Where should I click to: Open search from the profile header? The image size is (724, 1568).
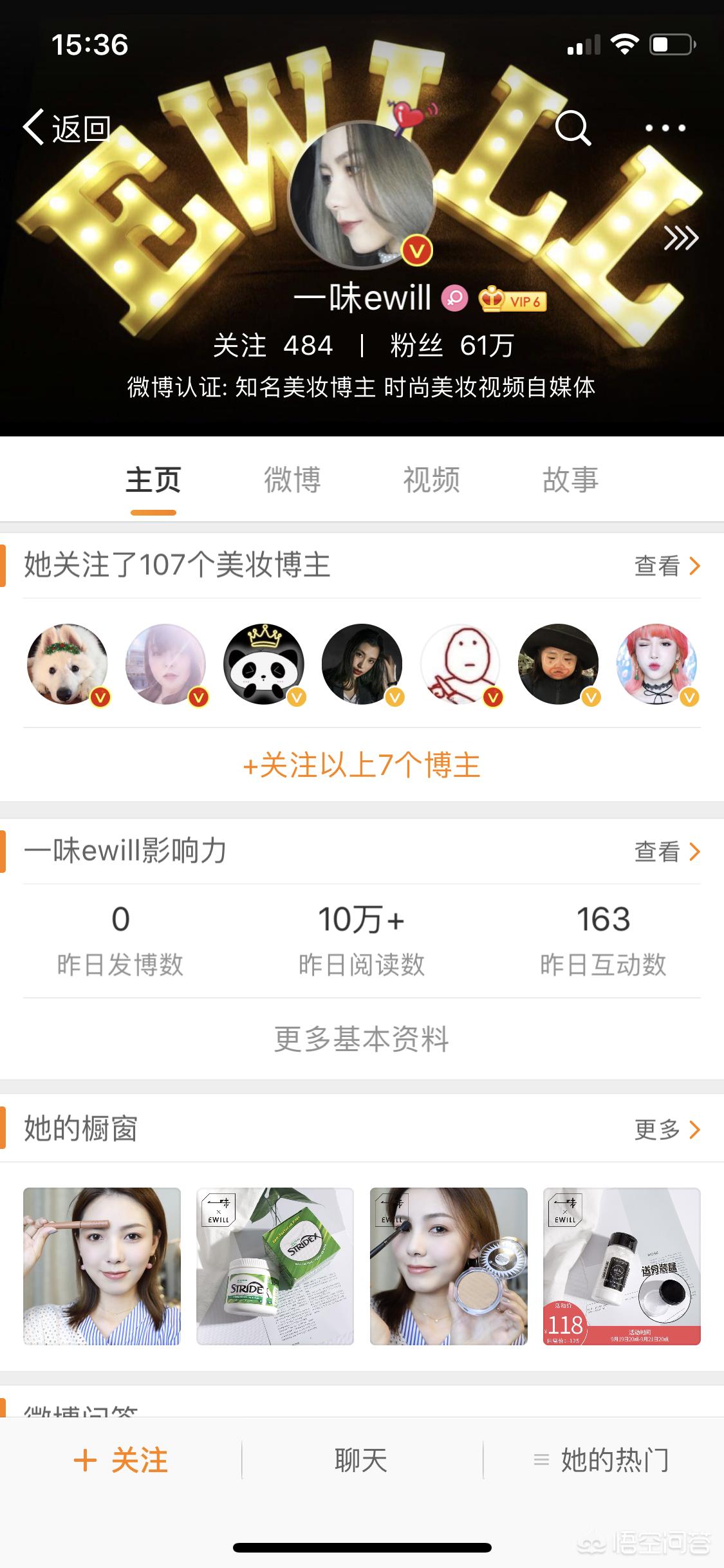(x=572, y=128)
